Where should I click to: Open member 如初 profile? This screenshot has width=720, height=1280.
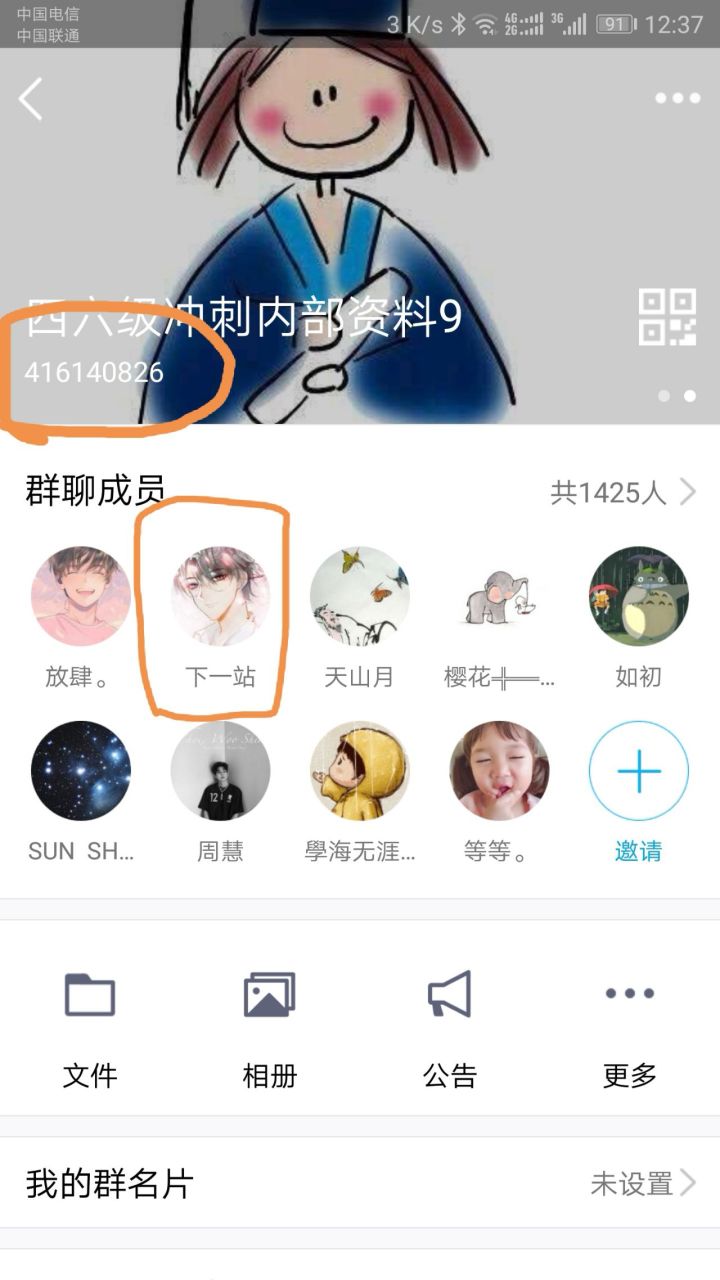pyautogui.click(x=638, y=596)
